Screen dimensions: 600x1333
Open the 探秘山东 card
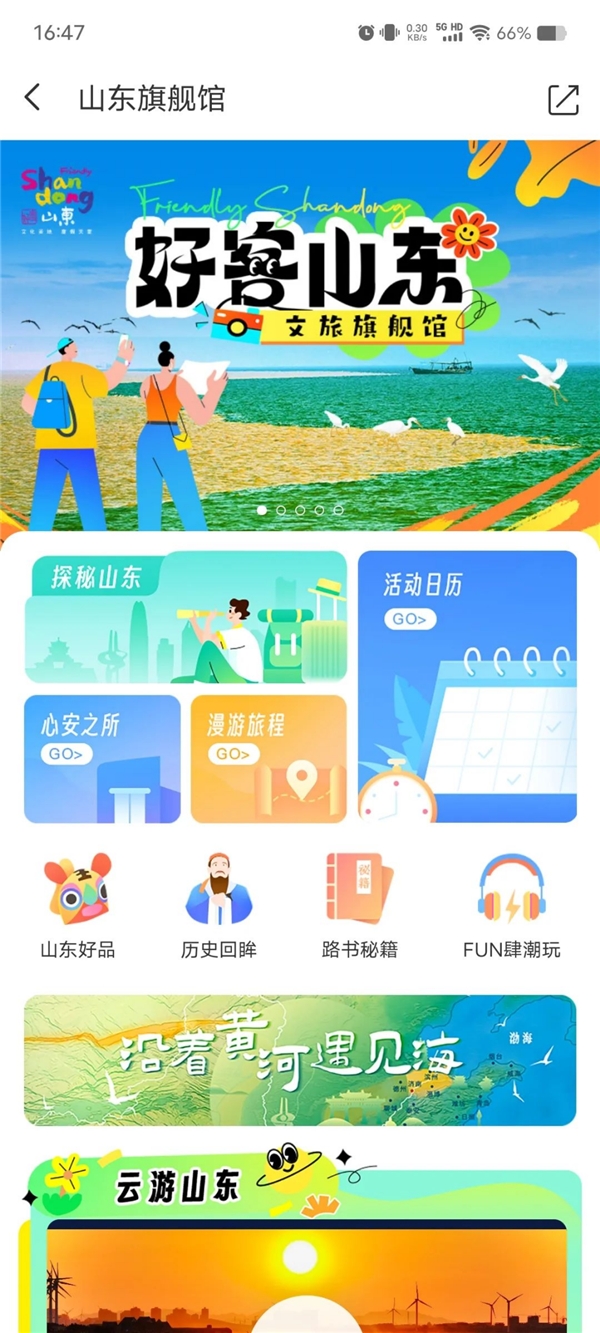click(x=186, y=617)
